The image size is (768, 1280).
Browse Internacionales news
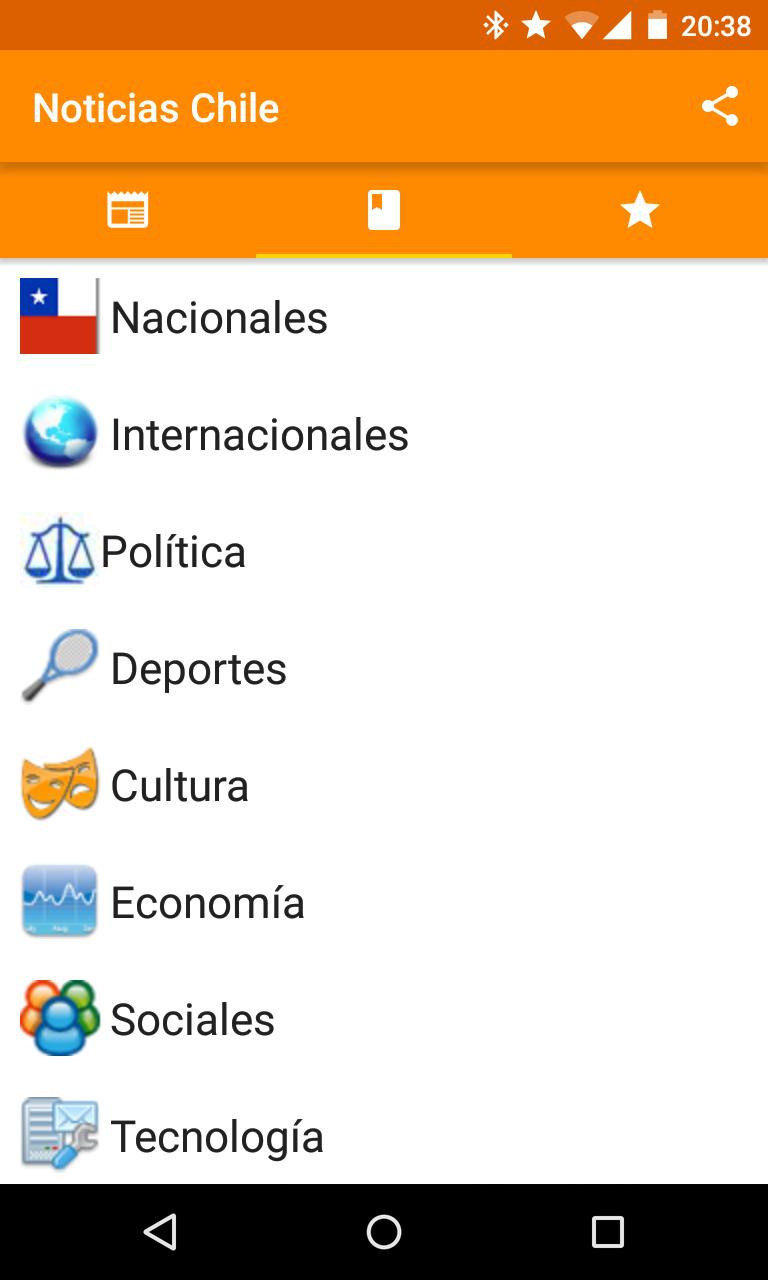click(x=259, y=435)
